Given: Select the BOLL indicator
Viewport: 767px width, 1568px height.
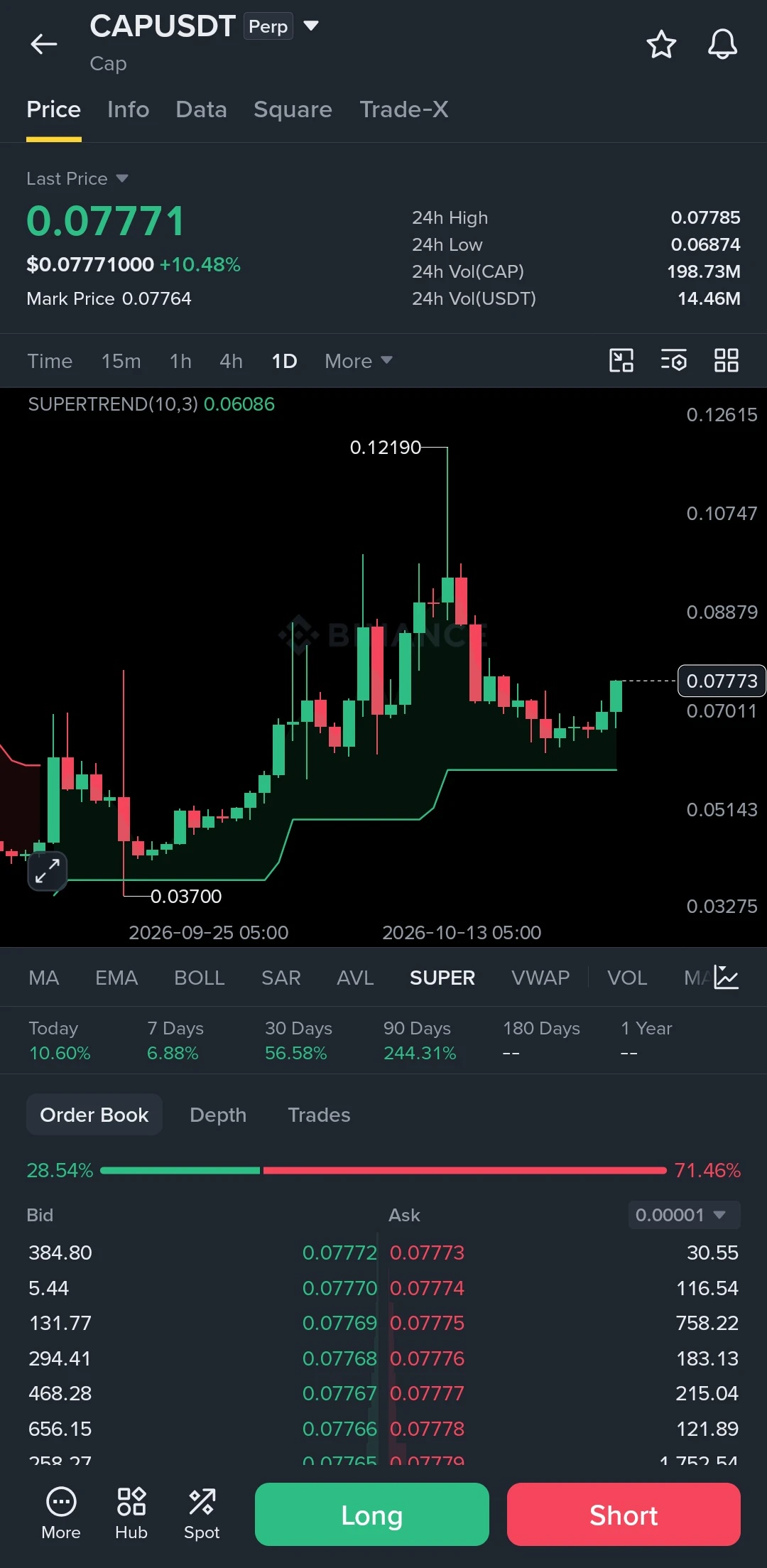Looking at the screenshot, I should tap(200, 978).
